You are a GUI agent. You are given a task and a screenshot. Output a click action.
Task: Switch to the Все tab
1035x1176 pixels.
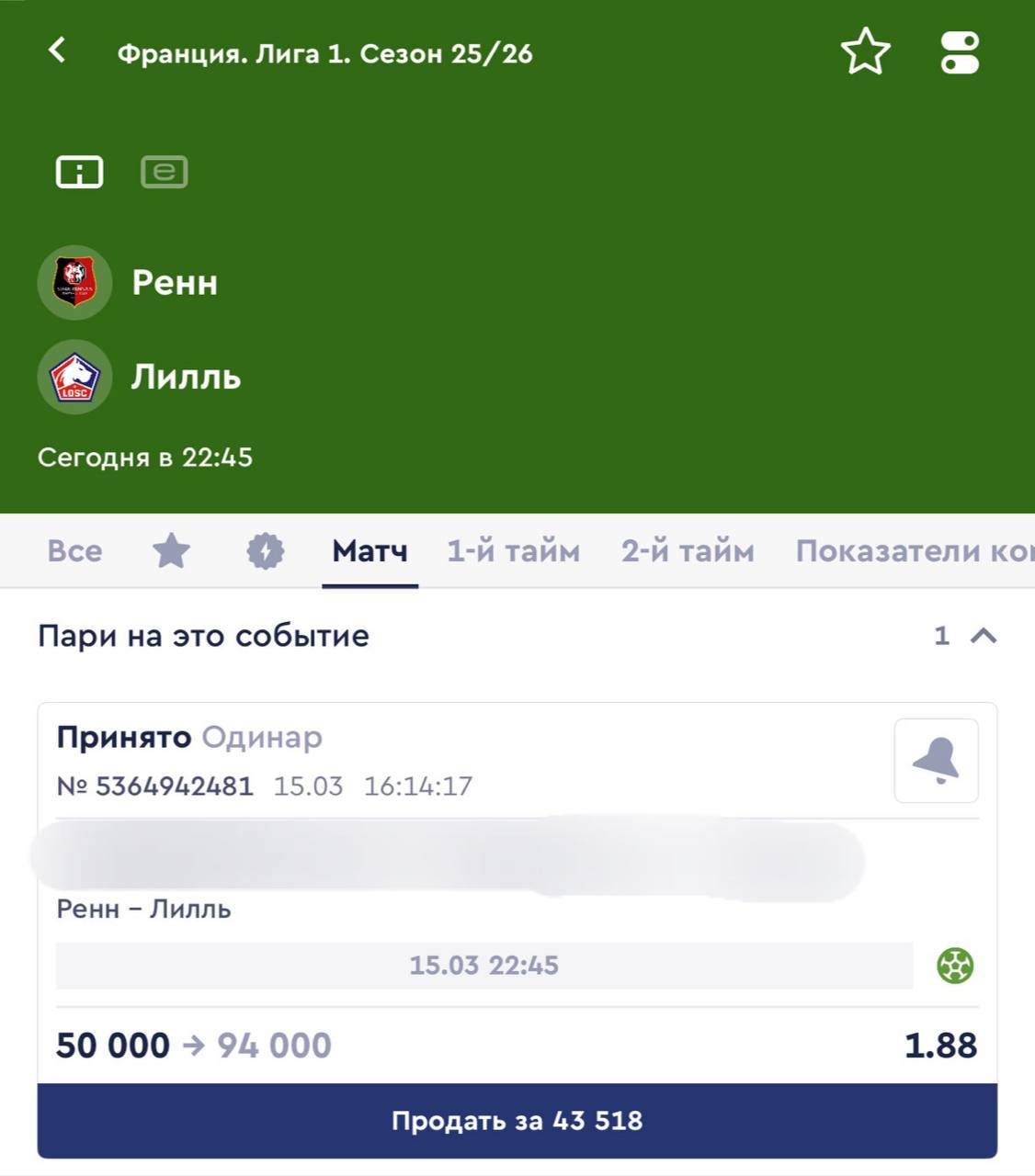click(x=74, y=551)
